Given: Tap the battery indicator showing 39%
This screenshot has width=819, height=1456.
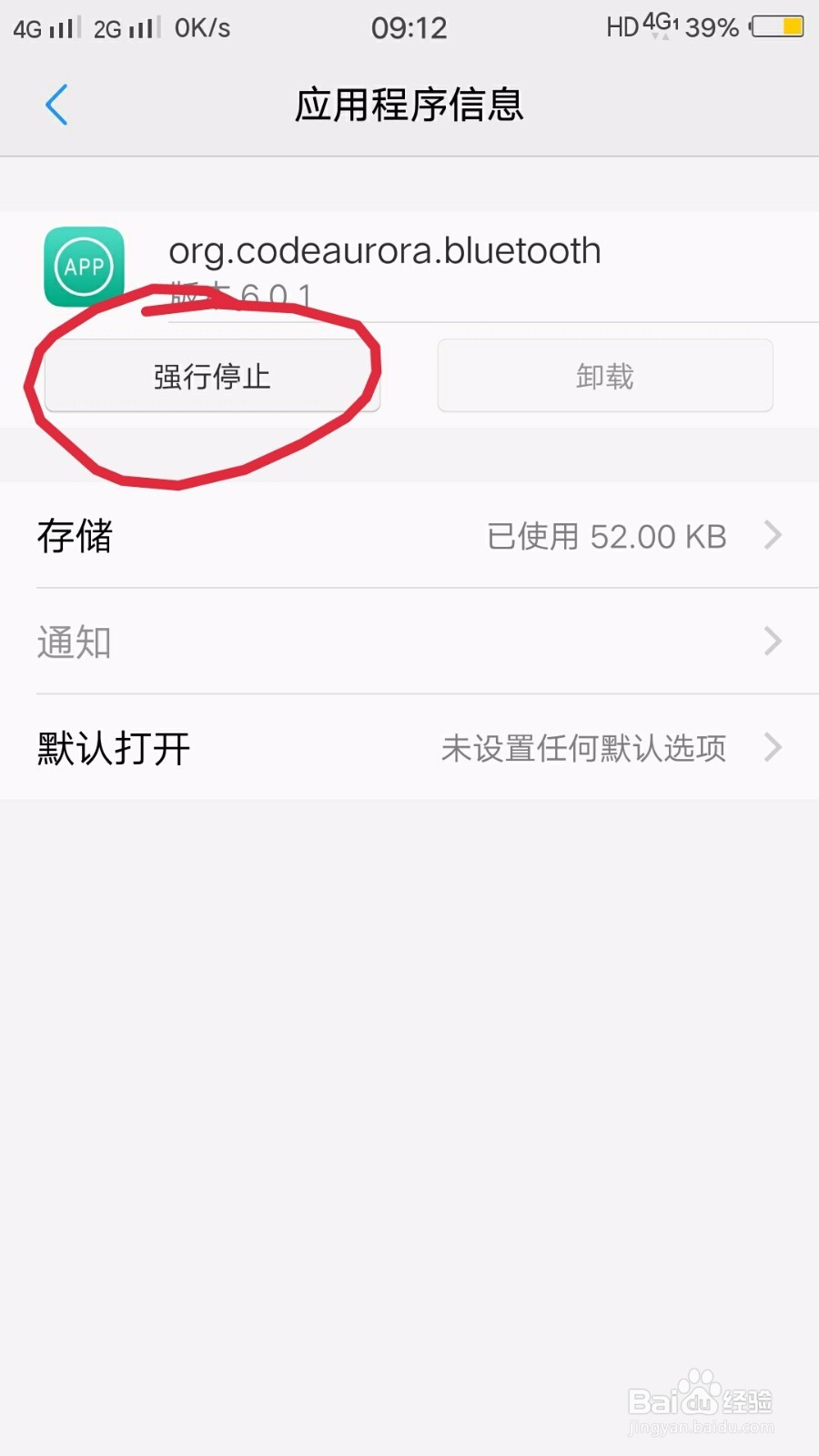Looking at the screenshot, I should coord(774,26).
